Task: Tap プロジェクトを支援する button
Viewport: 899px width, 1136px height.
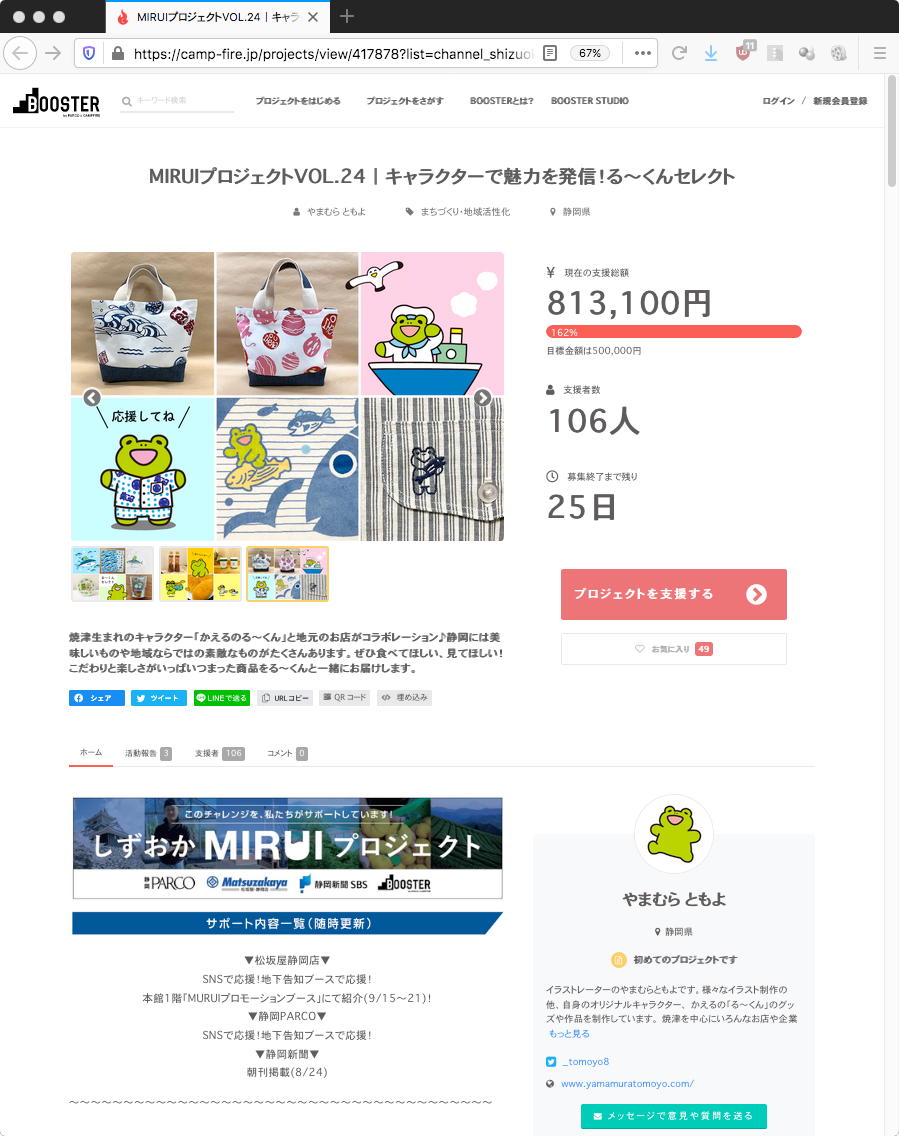Action: click(673, 594)
